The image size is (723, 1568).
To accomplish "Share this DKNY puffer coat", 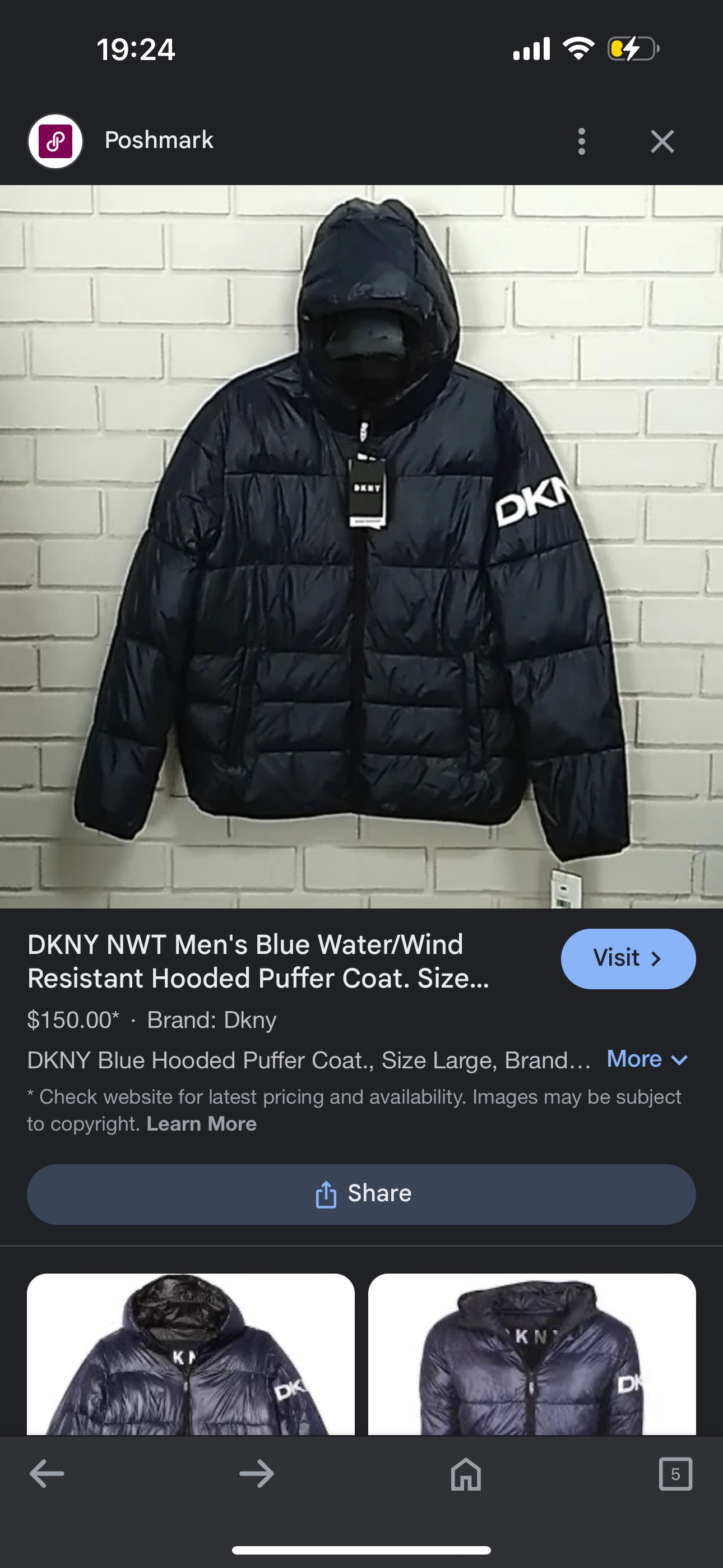I will [x=361, y=1193].
